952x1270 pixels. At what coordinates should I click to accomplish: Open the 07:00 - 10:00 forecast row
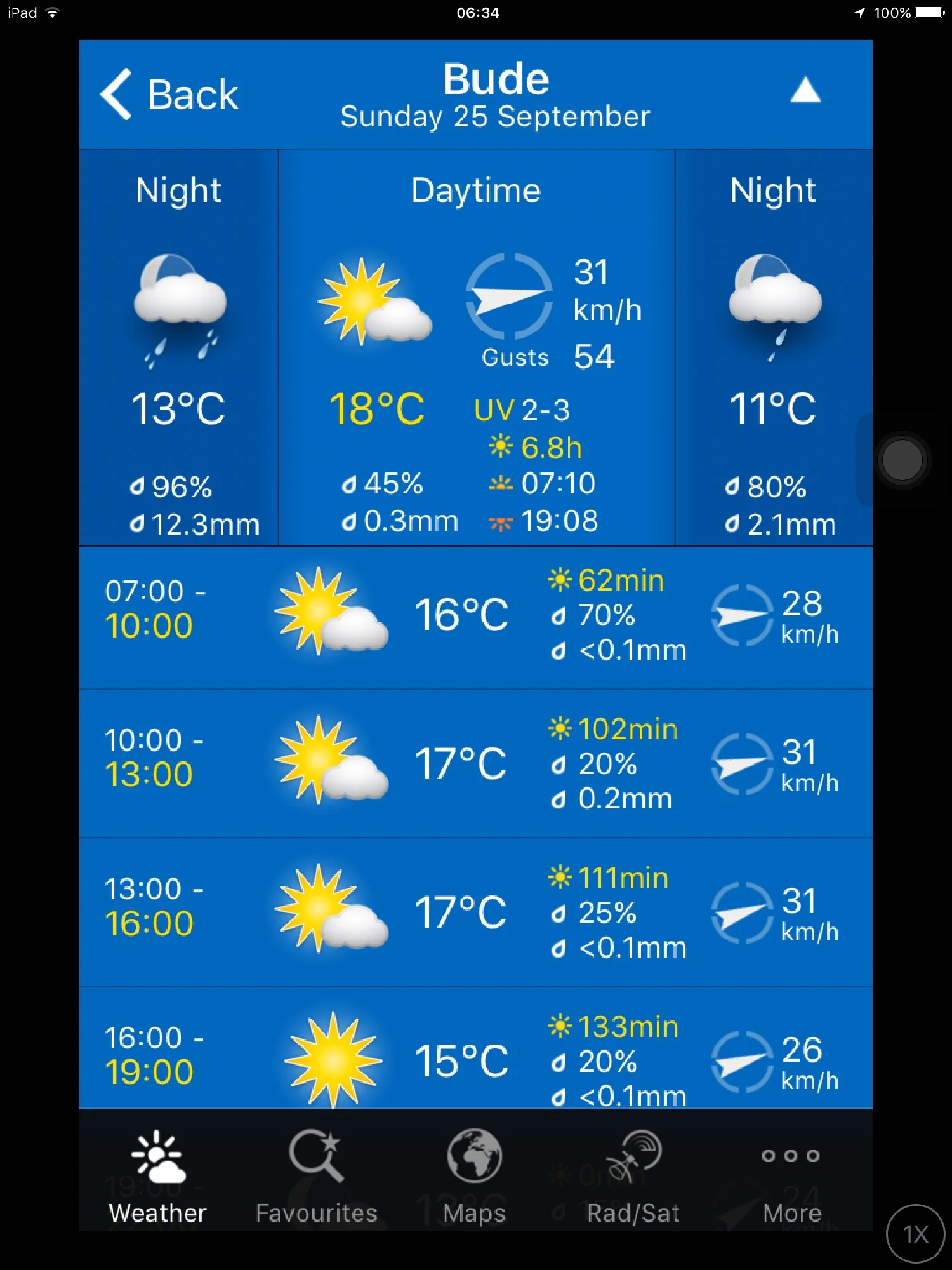(x=475, y=616)
